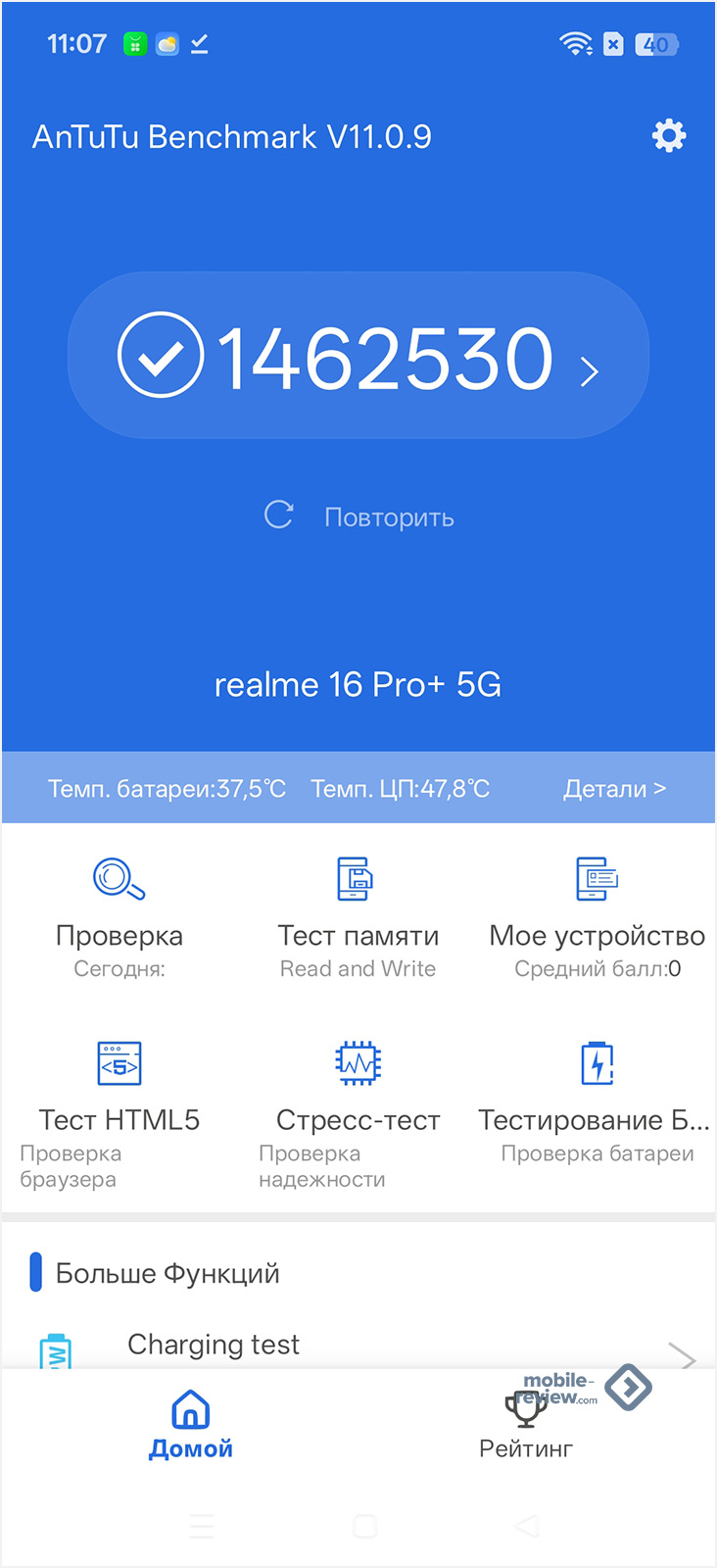Switch to the Рейтинг tab
Screen dimensions: 717x1568
click(x=526, y=1424)
